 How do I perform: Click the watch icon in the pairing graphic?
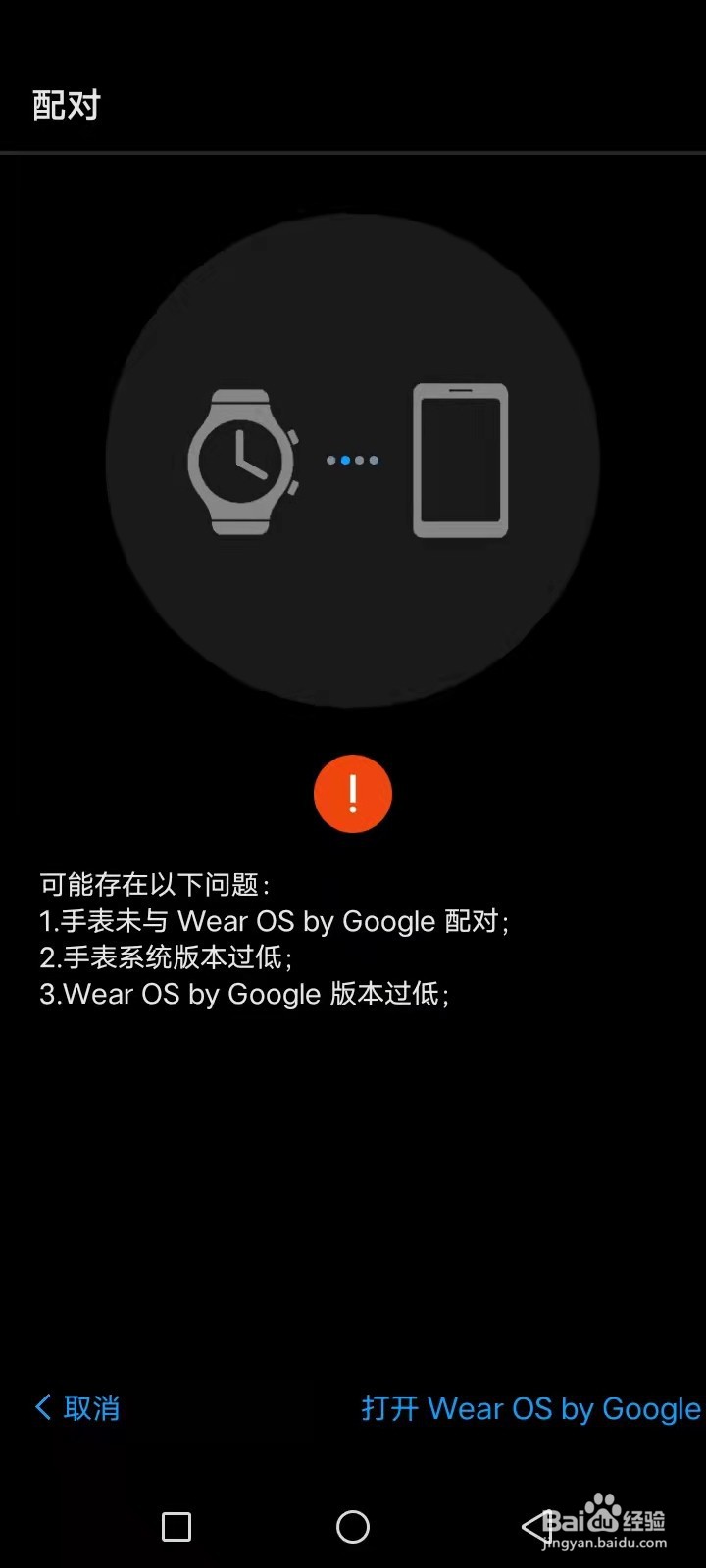coord(240,463)
